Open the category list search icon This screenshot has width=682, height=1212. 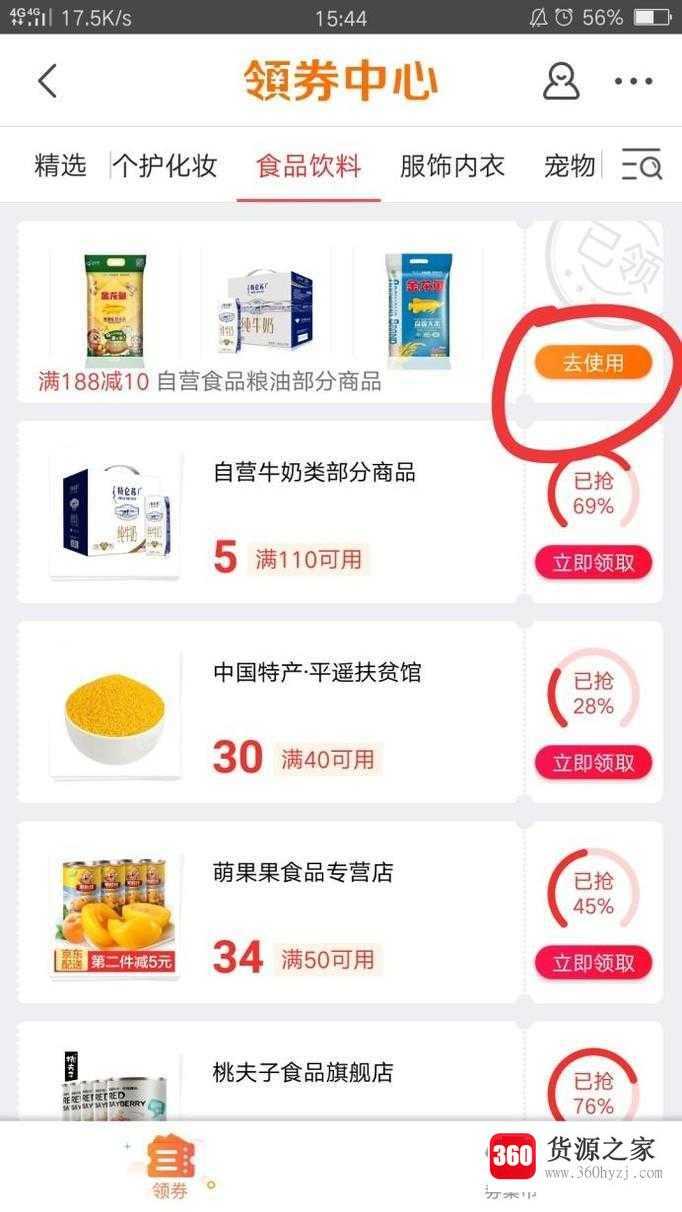[641, 165]
